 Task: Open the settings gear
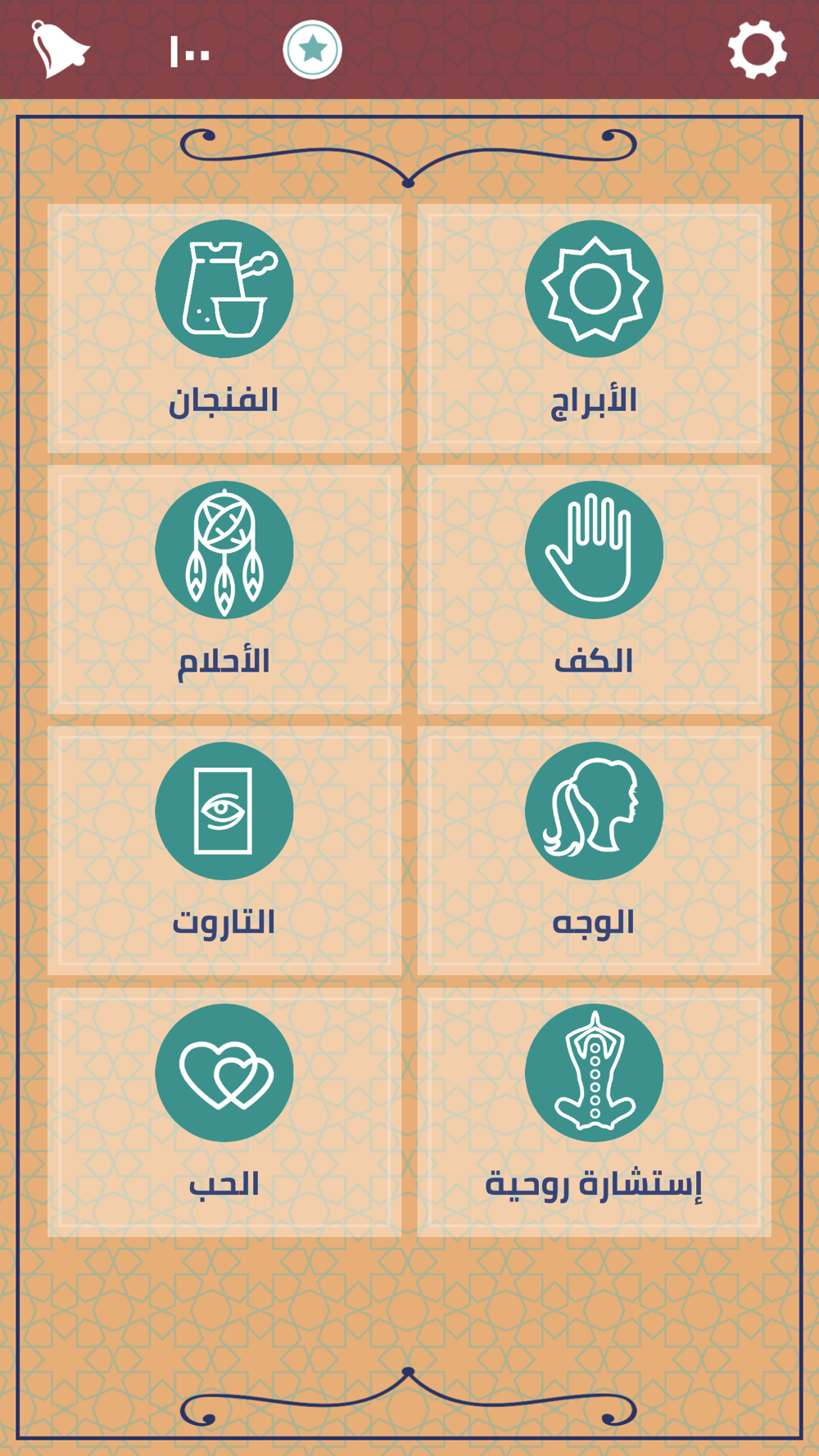pyautogui.click(x=758, y=49)
